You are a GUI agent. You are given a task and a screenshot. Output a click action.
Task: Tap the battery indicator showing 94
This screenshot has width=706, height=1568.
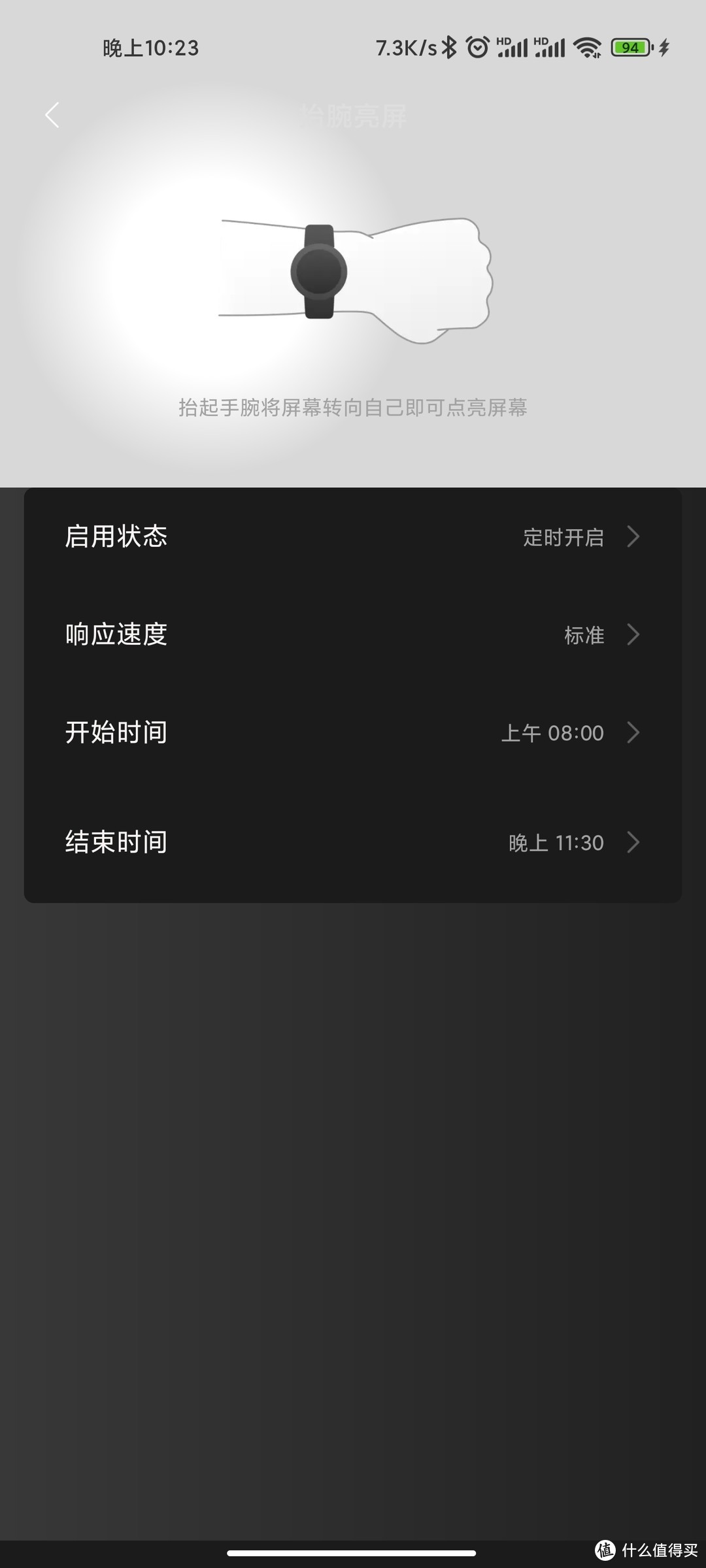[x=630, y=47]
